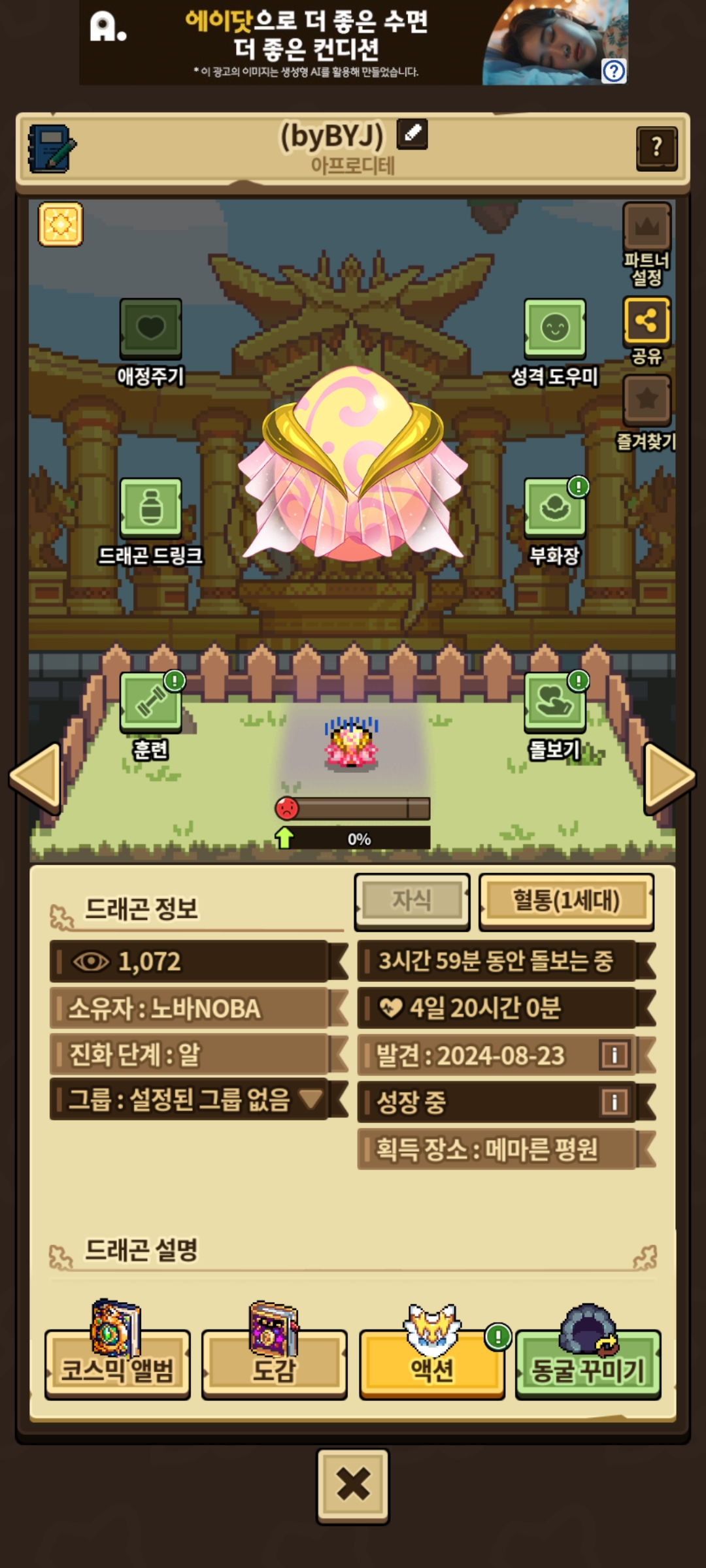Edit the dragon's name with pencil icon
This screenshot has width=706, height=1568.
tap(412, 134)
